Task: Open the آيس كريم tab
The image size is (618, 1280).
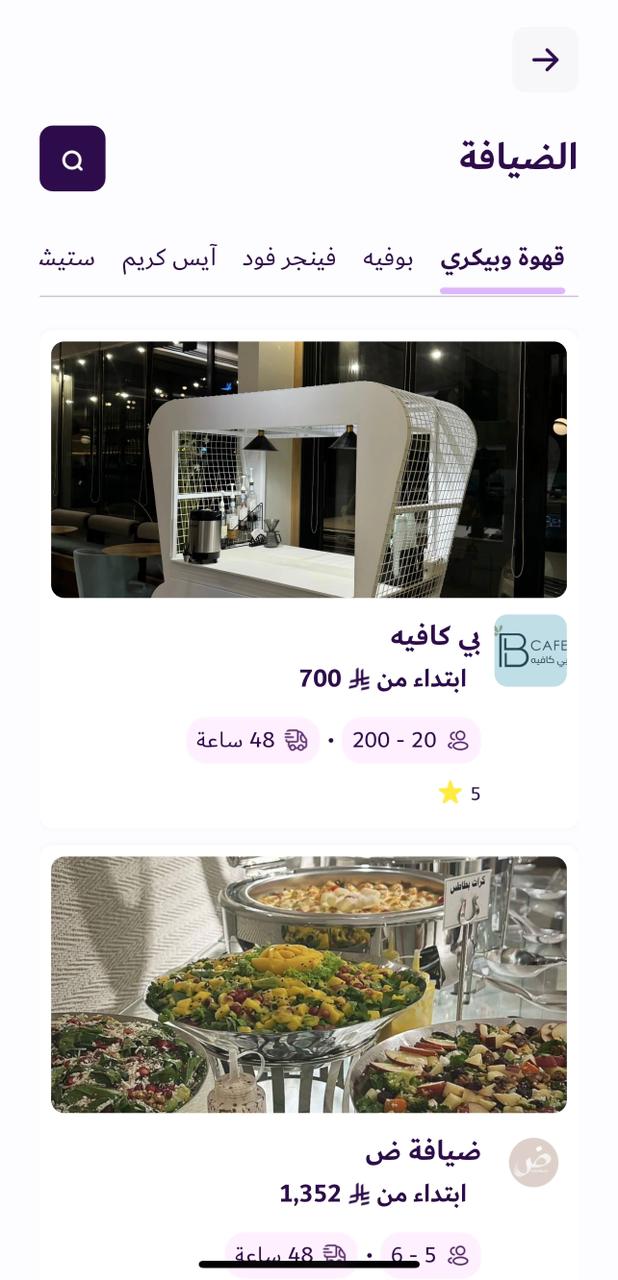Action: pos(169,258)
